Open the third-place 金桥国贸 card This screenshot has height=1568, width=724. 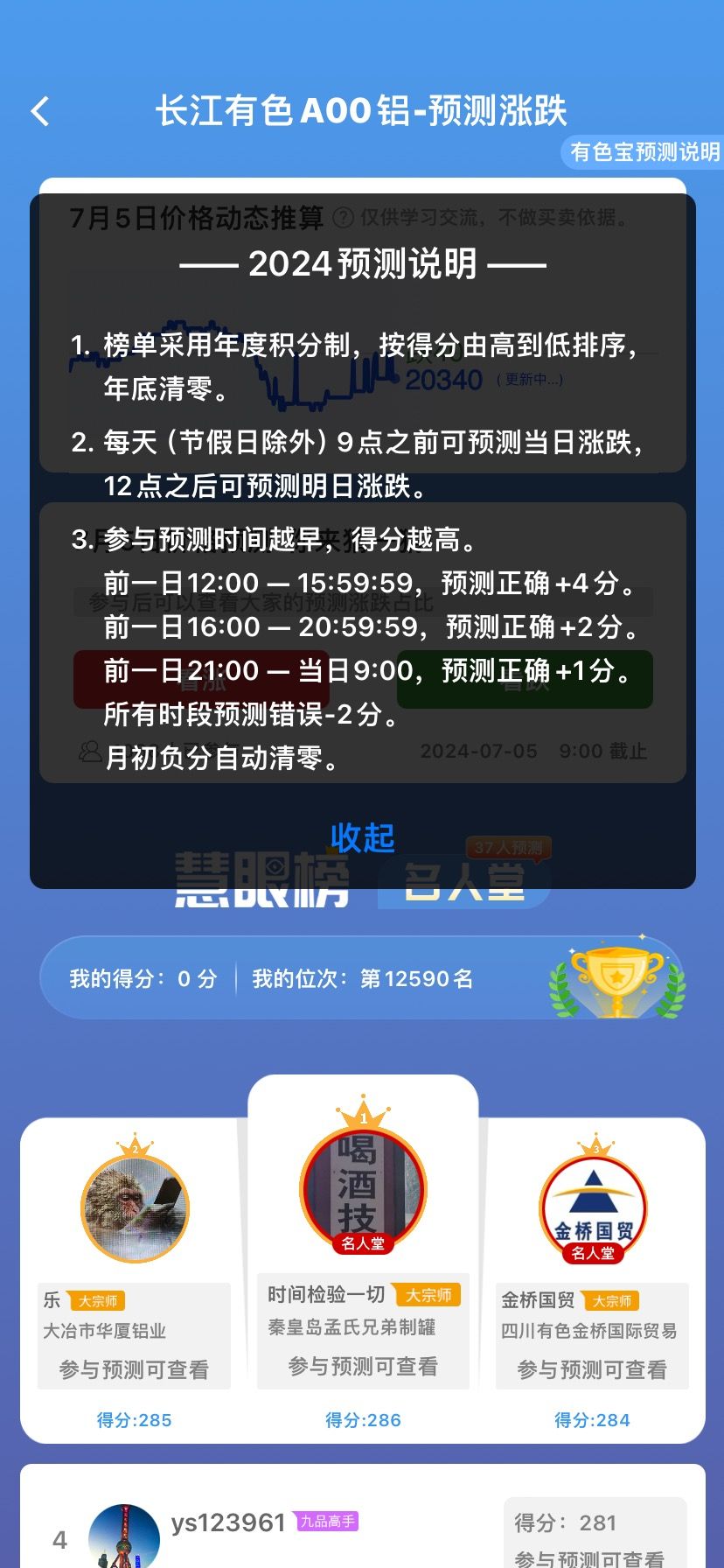pos(592,1281)
